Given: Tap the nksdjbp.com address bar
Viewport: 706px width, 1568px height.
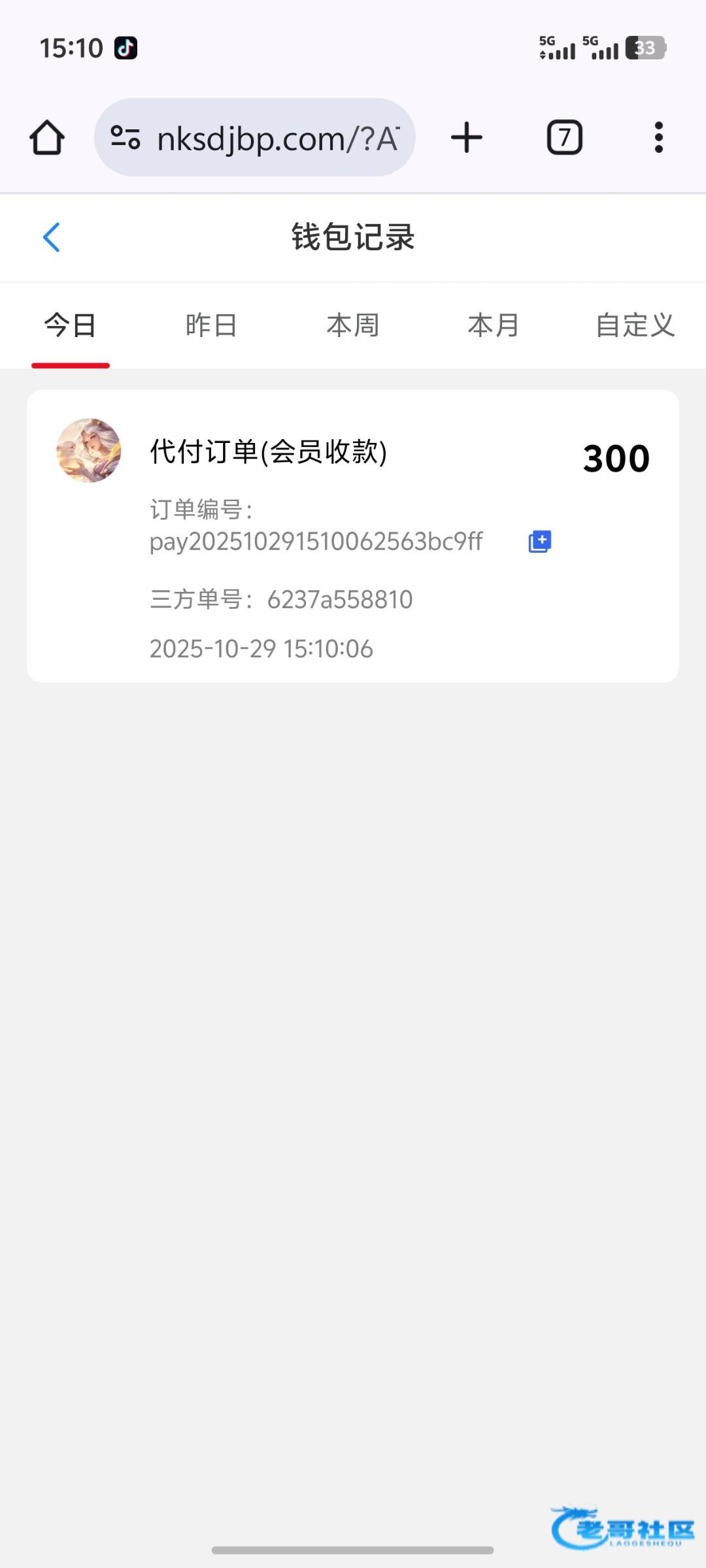Looking at the screenshot, I should (278, 139).
